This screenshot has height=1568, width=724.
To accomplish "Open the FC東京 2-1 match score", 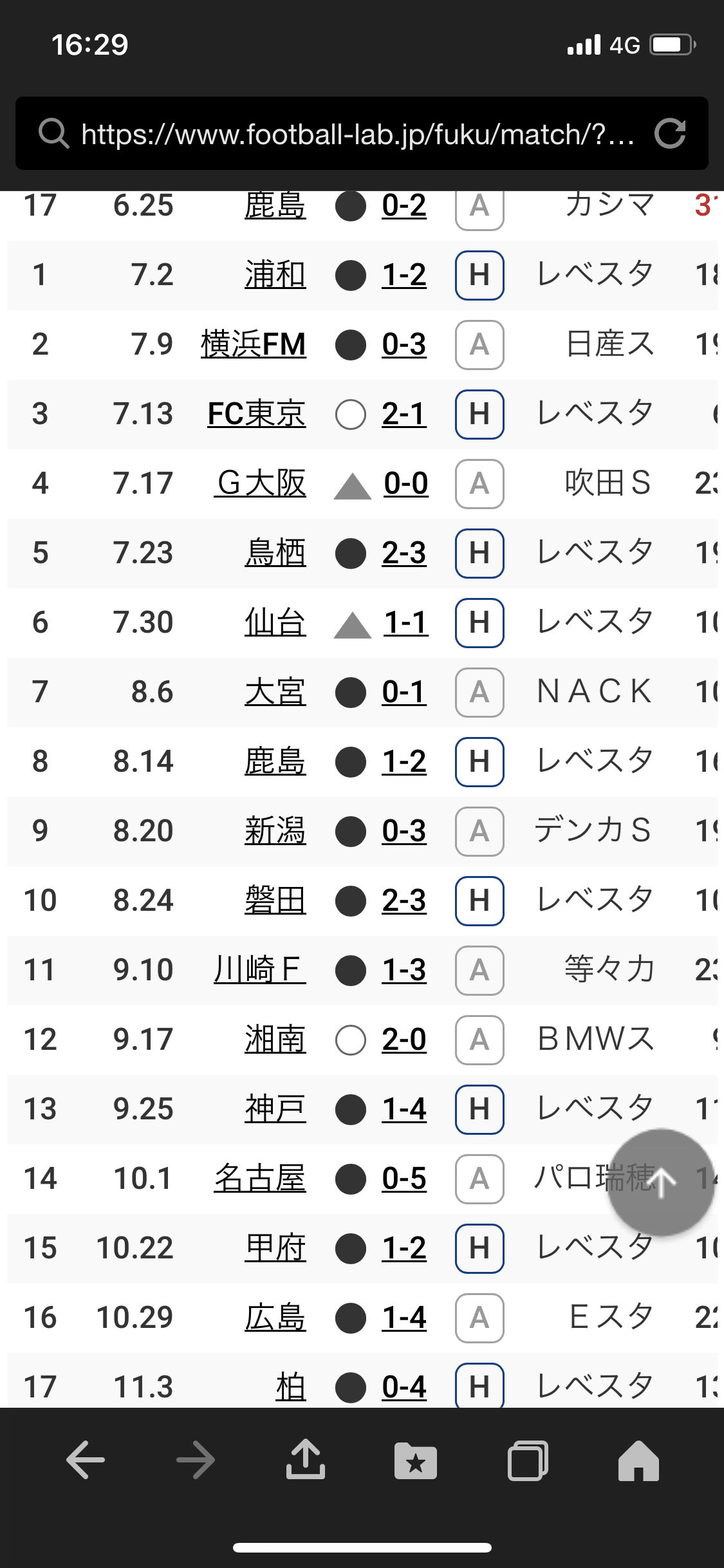I will click(x=404, y=414).
